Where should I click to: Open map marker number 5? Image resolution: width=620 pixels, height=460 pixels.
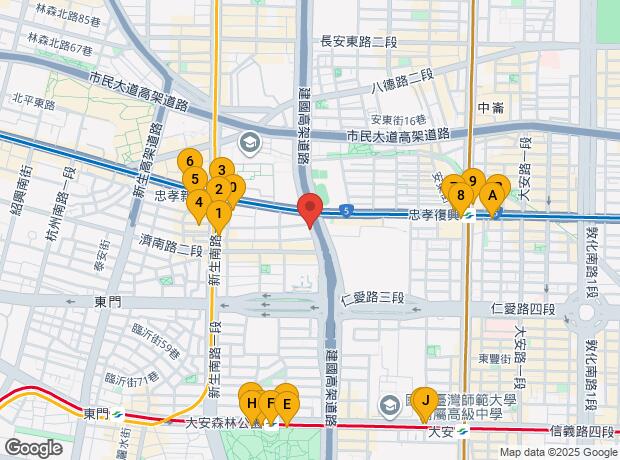[x=195, y=179]
